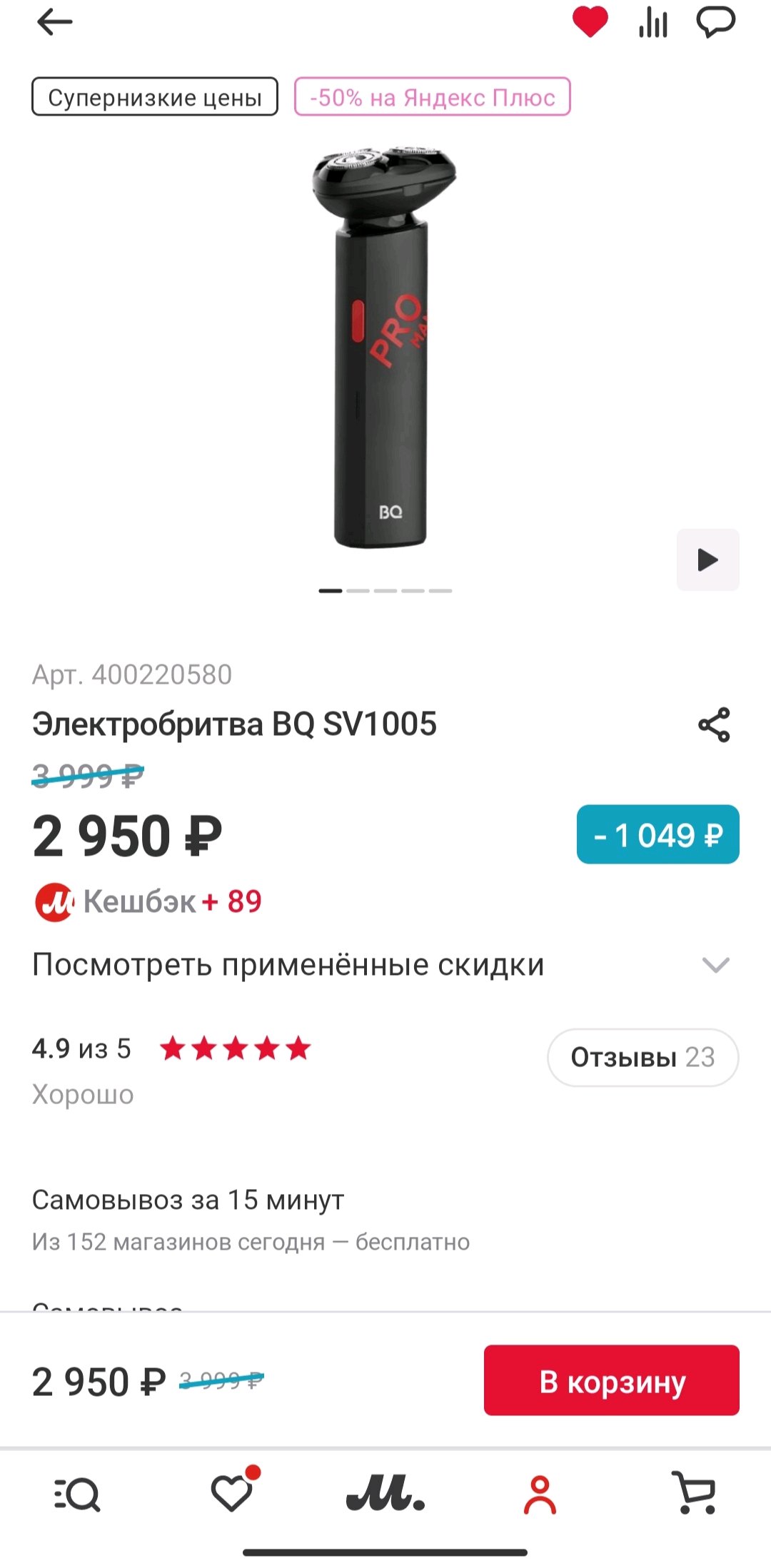771x1568 pixels.
Task: Tap the Супернизкие цены chip
Action: click(155, 97)
